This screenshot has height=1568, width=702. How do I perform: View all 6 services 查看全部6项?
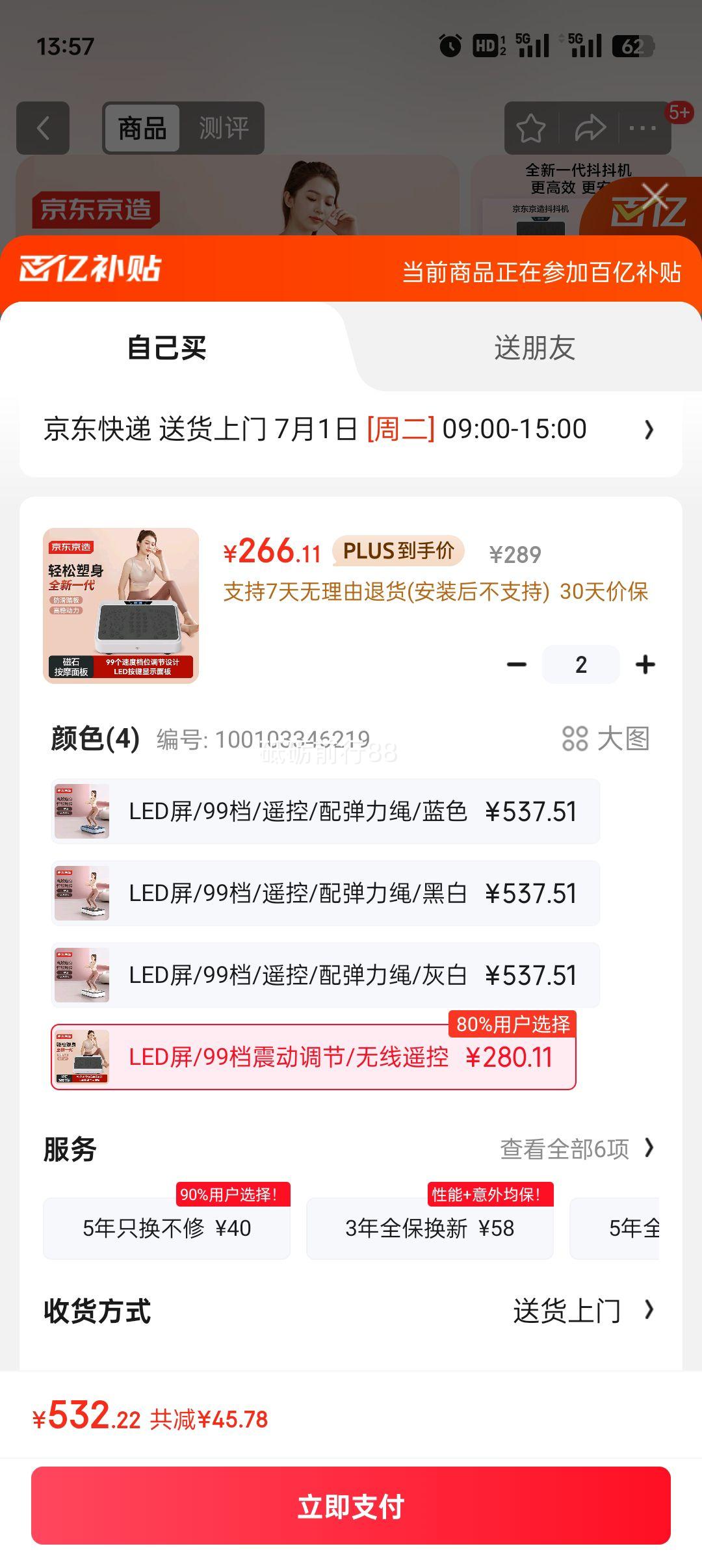click(576, 1149)
